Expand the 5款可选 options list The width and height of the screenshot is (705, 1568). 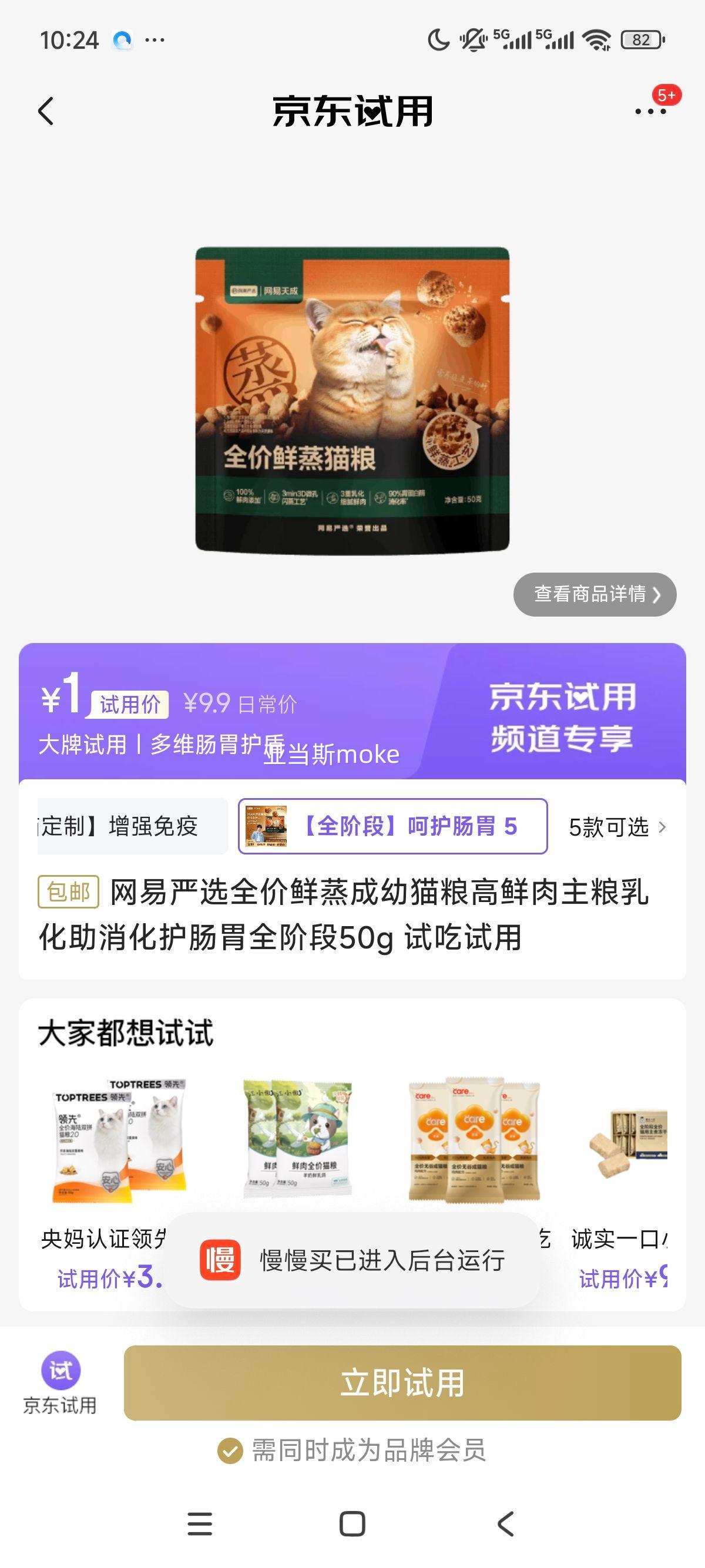pos(617,827)
